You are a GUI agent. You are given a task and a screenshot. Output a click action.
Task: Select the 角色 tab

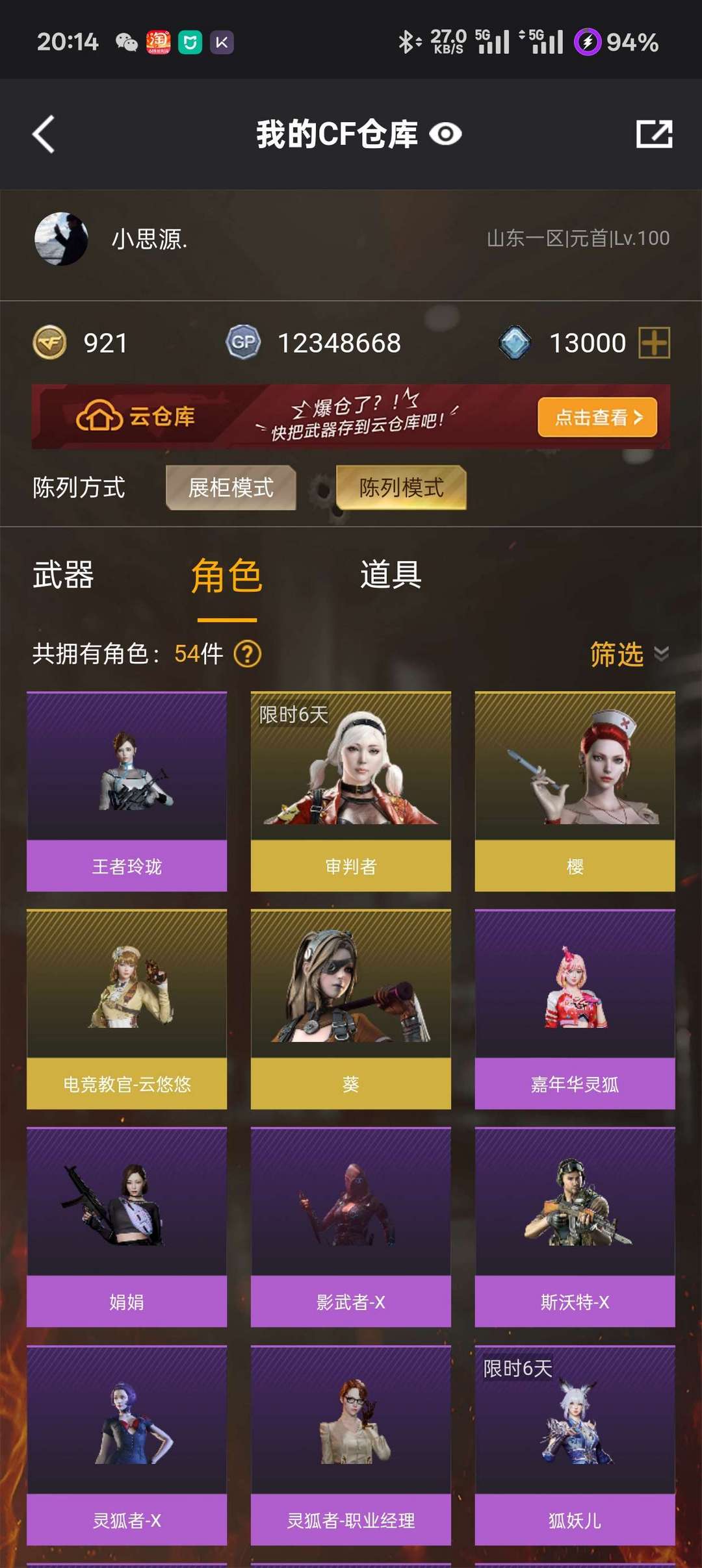point(227,575)
